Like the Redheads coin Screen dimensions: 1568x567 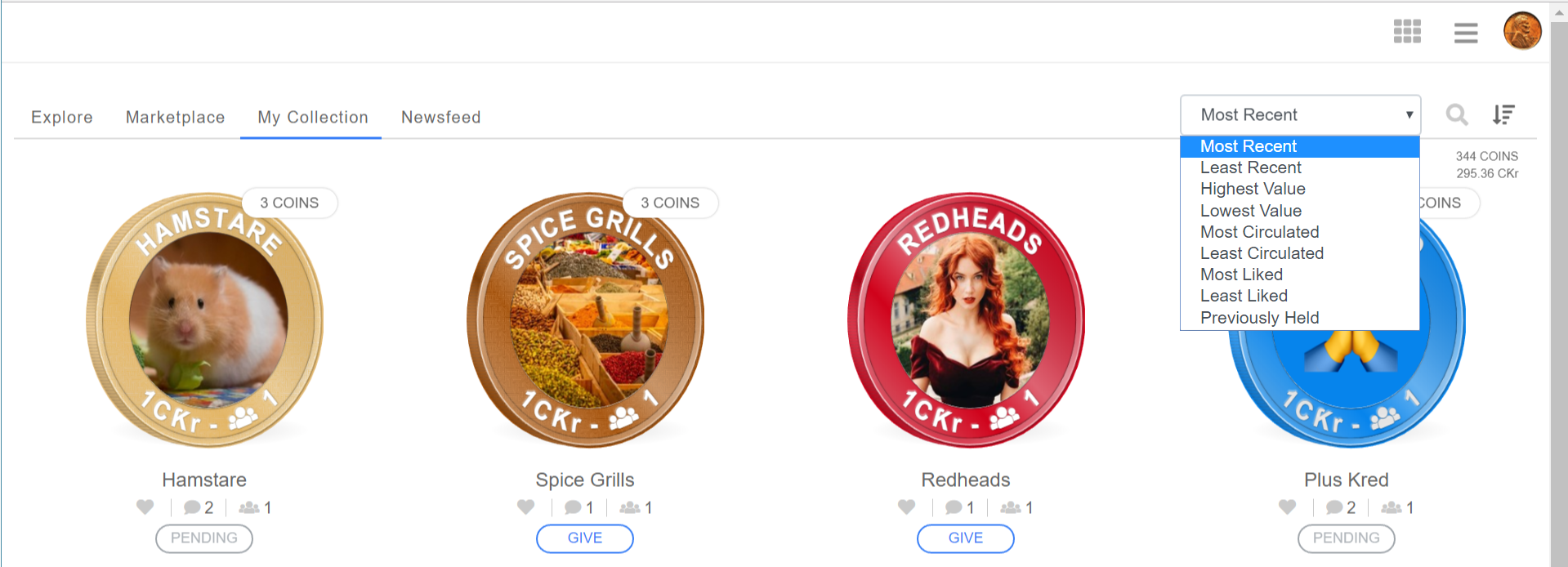point(906,507)
